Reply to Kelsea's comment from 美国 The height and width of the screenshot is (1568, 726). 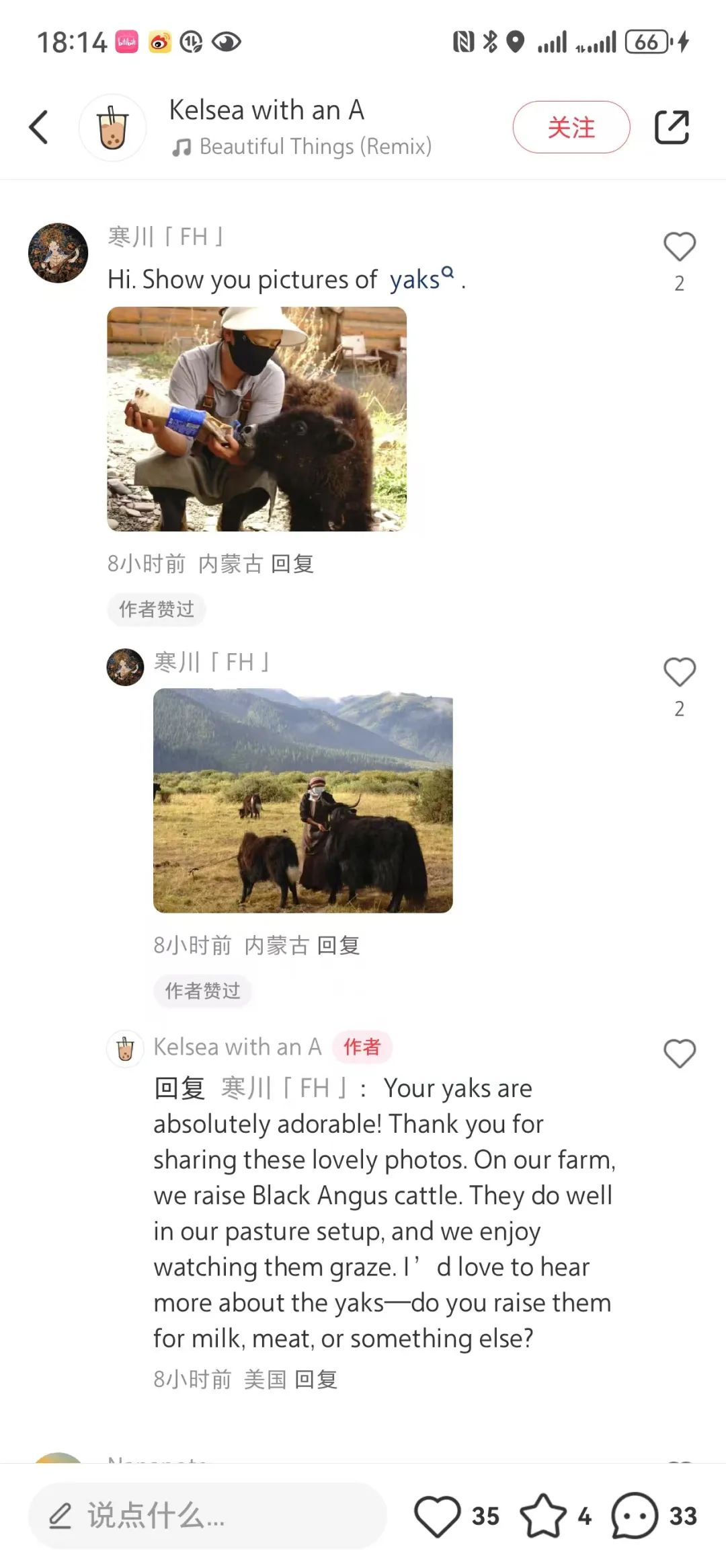pyautogui.click(x=315, y=1380)
